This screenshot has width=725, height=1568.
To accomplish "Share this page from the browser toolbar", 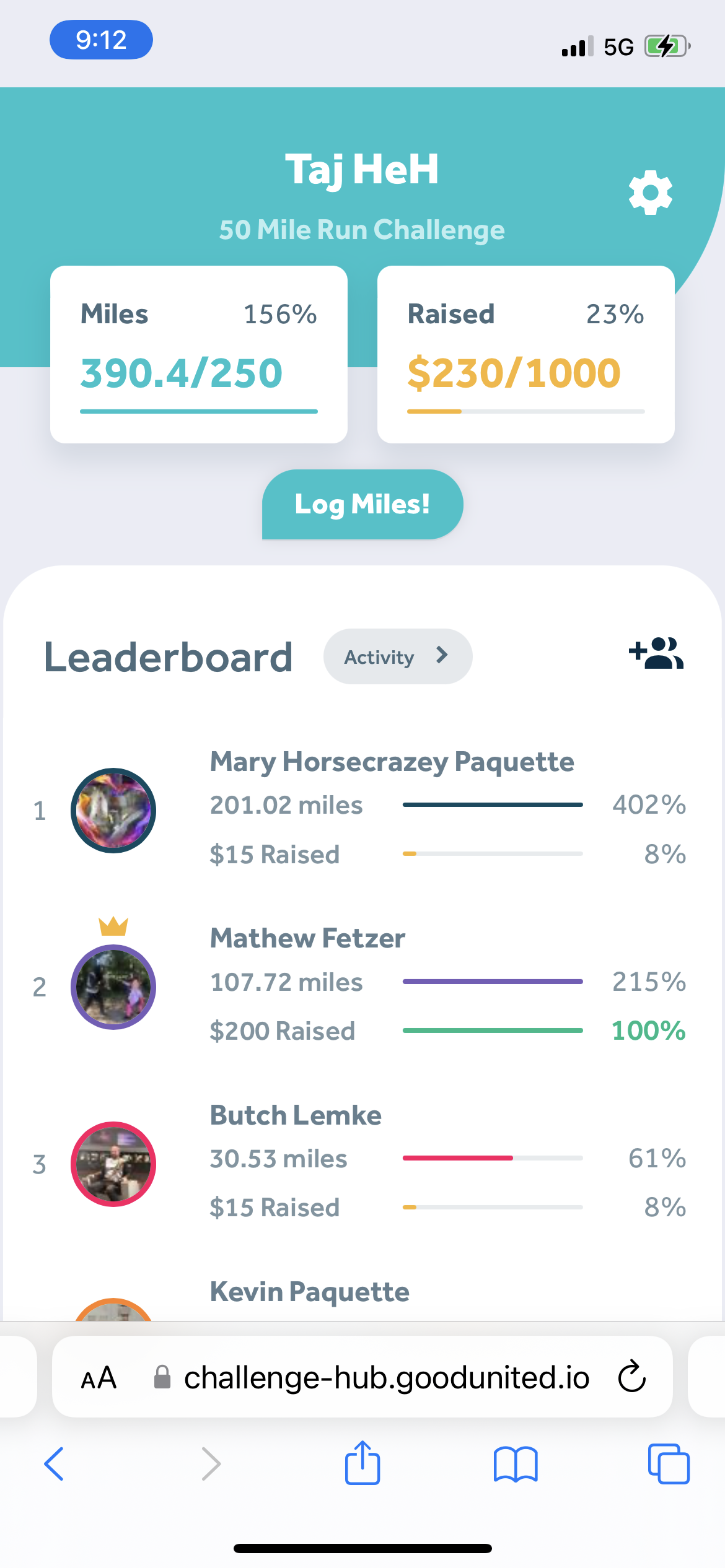I will click(362, 1463).
